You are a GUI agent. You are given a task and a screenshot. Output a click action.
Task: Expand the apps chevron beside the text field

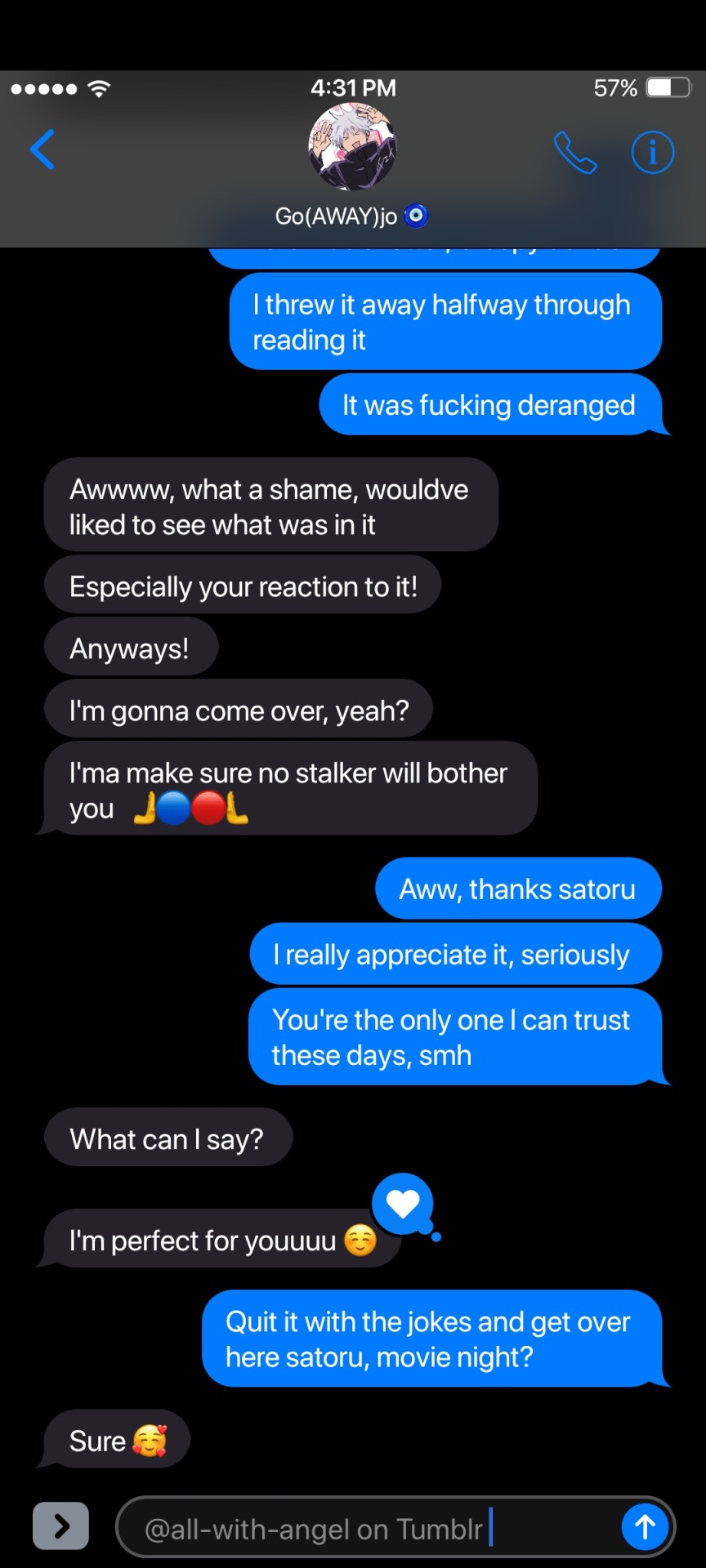point(60,1525)
